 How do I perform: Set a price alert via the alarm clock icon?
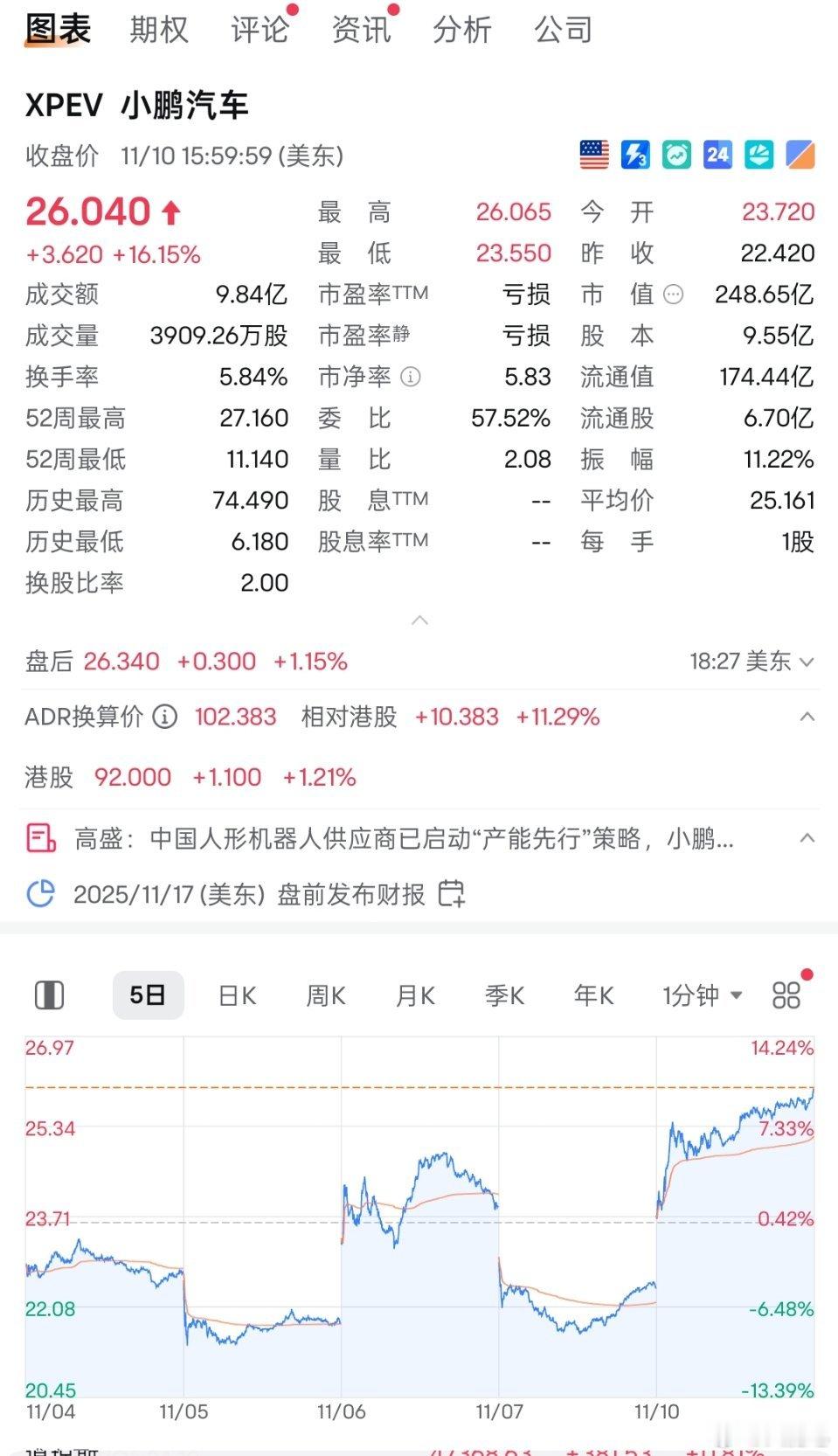675,154
